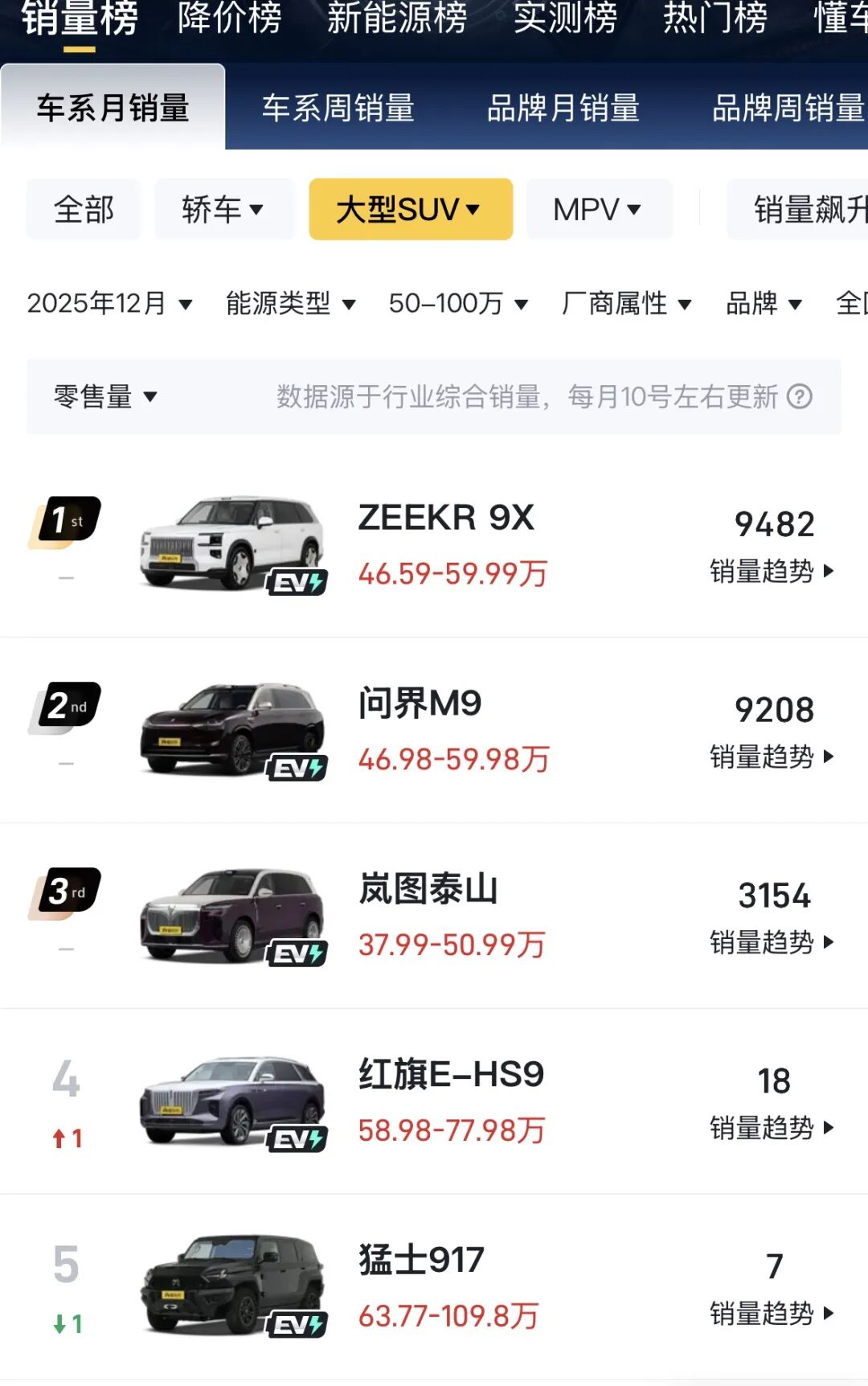Expand the 大型SUV category dropdown
Image resolution: width=868 pixels, height=1386 pixels.
click(410, 210)
